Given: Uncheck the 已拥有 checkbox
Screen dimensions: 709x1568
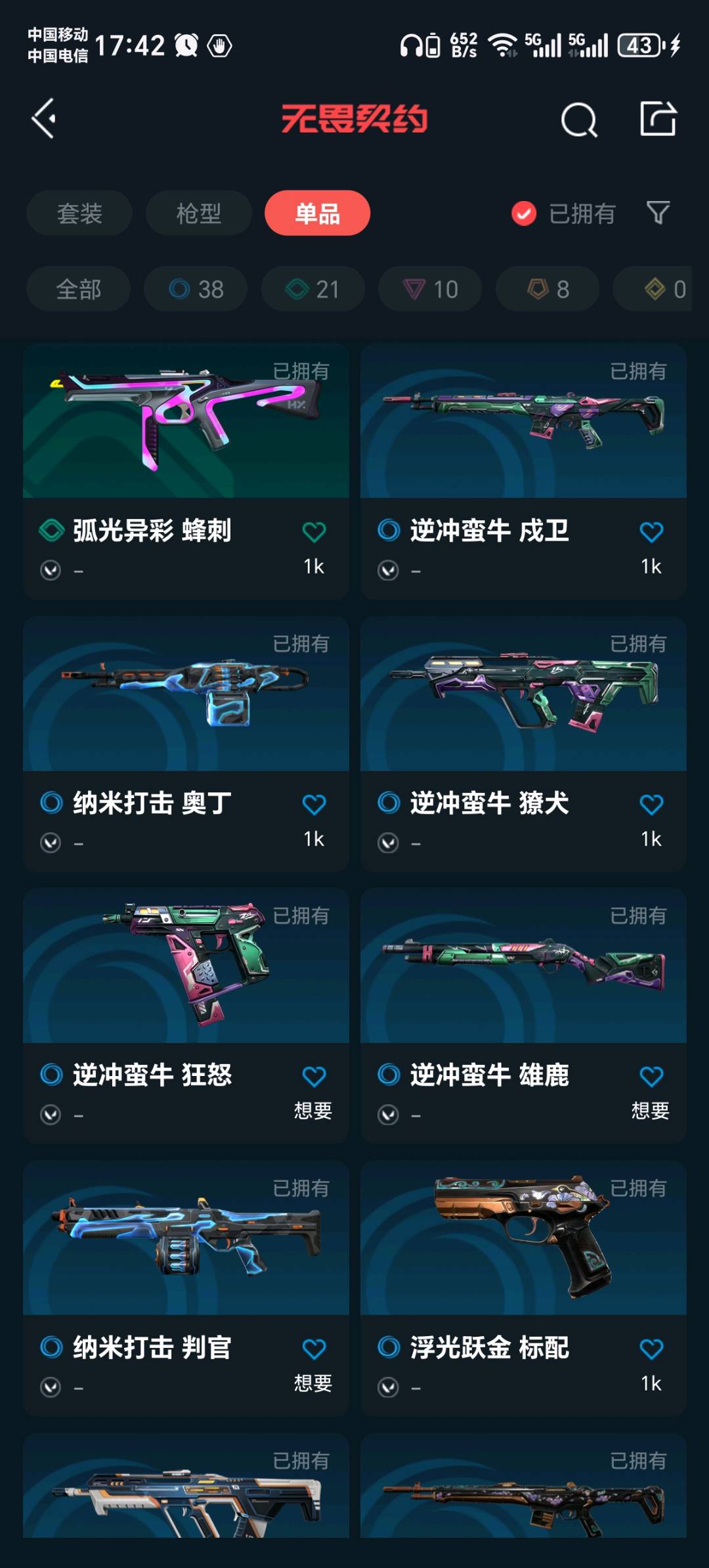Looking at the screenshot, I should tap(524, 213).
